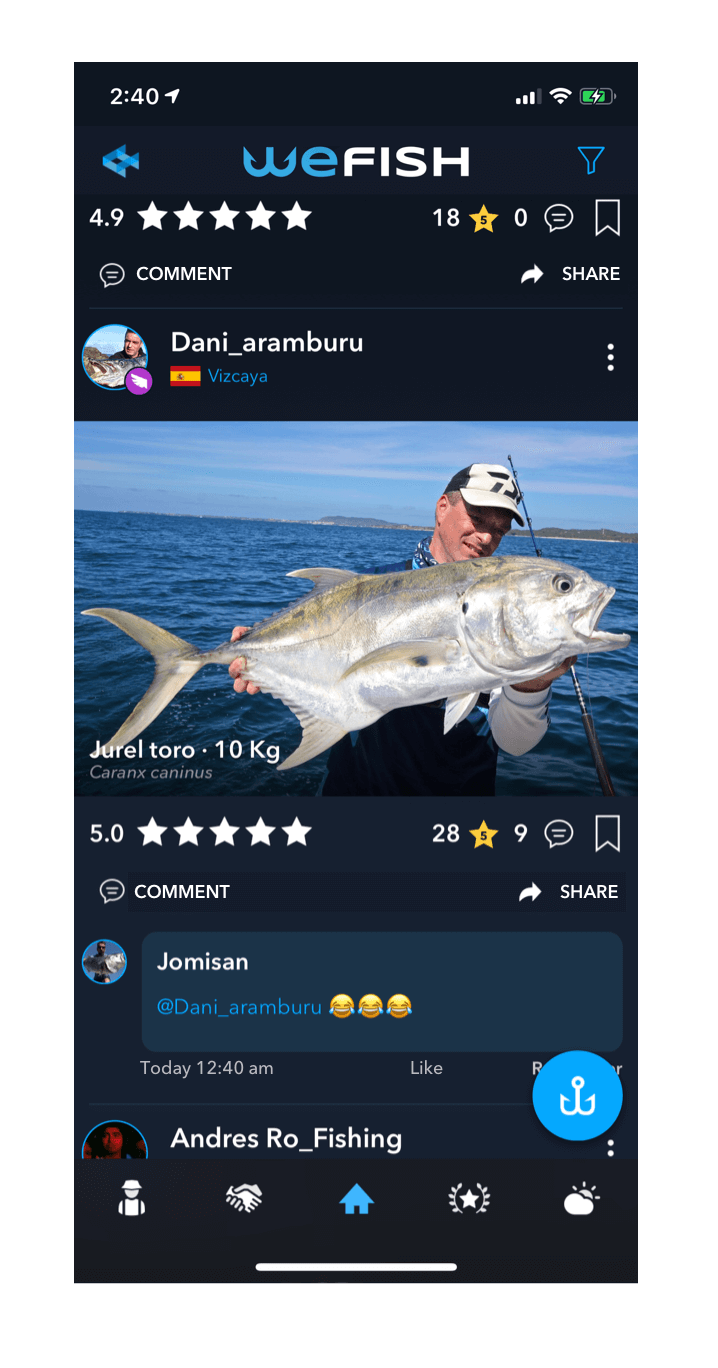The height and width of the screenshot is (1368, 718).
Task: Add a new catch with hook button
Action: coord(577,1096)
